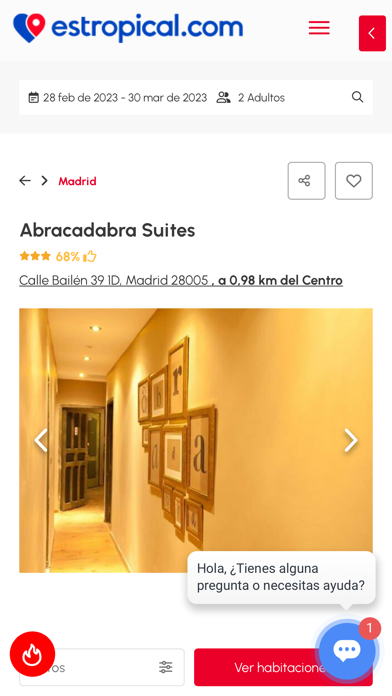Open the chat support bubble
Viewport: 392px width, 696px height.
(347, 650)
